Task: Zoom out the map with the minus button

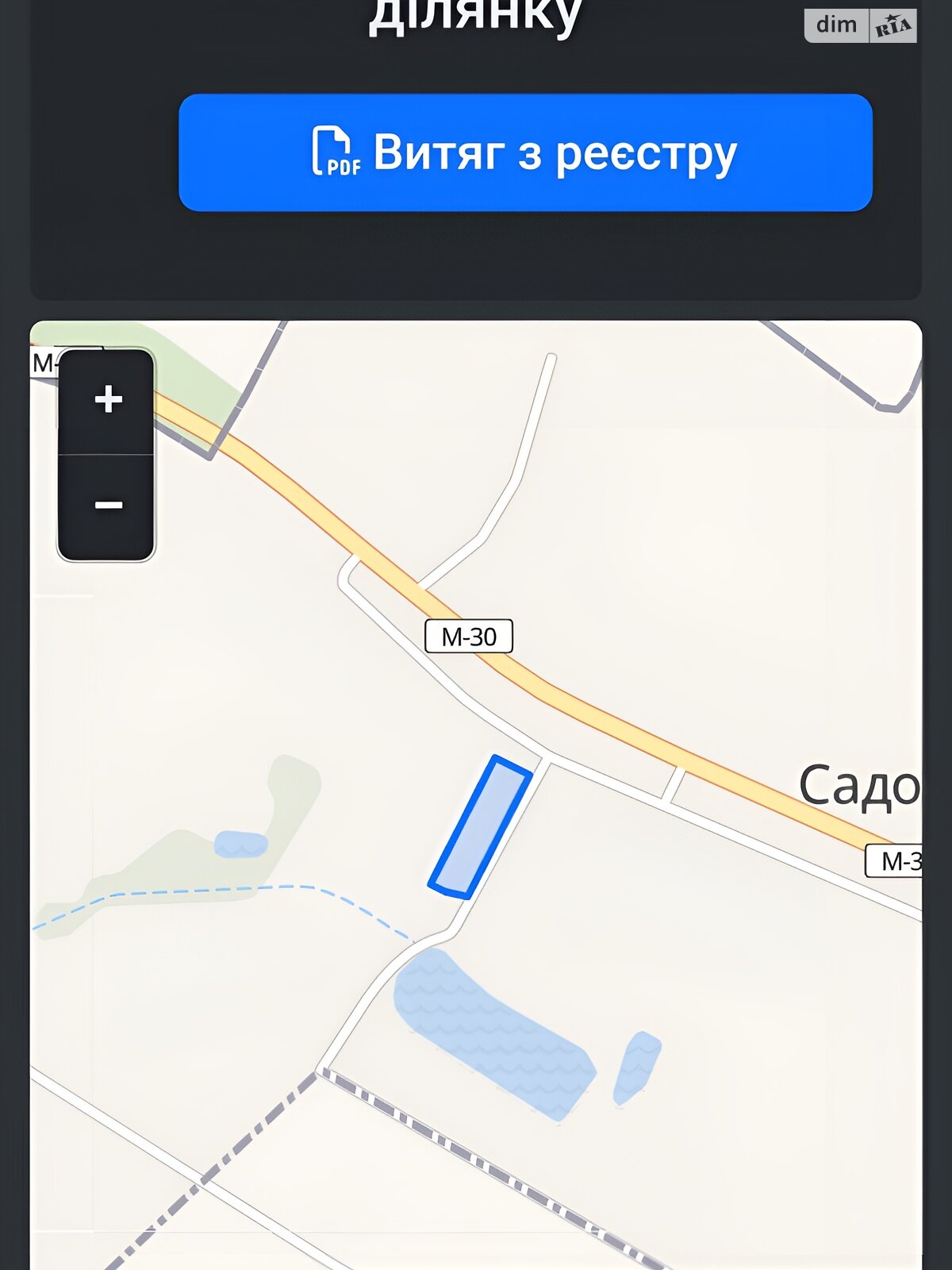Action: pos(107,506)
